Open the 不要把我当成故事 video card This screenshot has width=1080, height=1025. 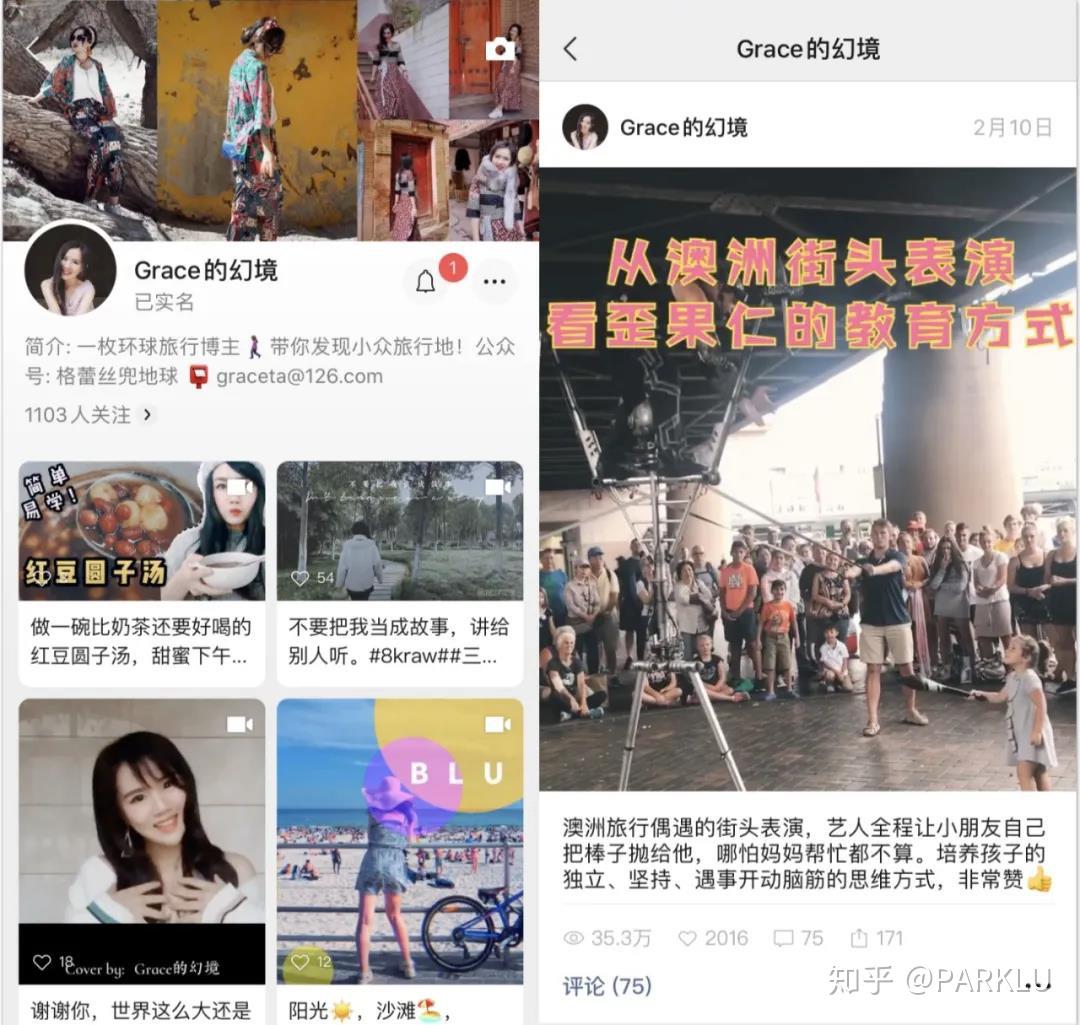[399, 572]
